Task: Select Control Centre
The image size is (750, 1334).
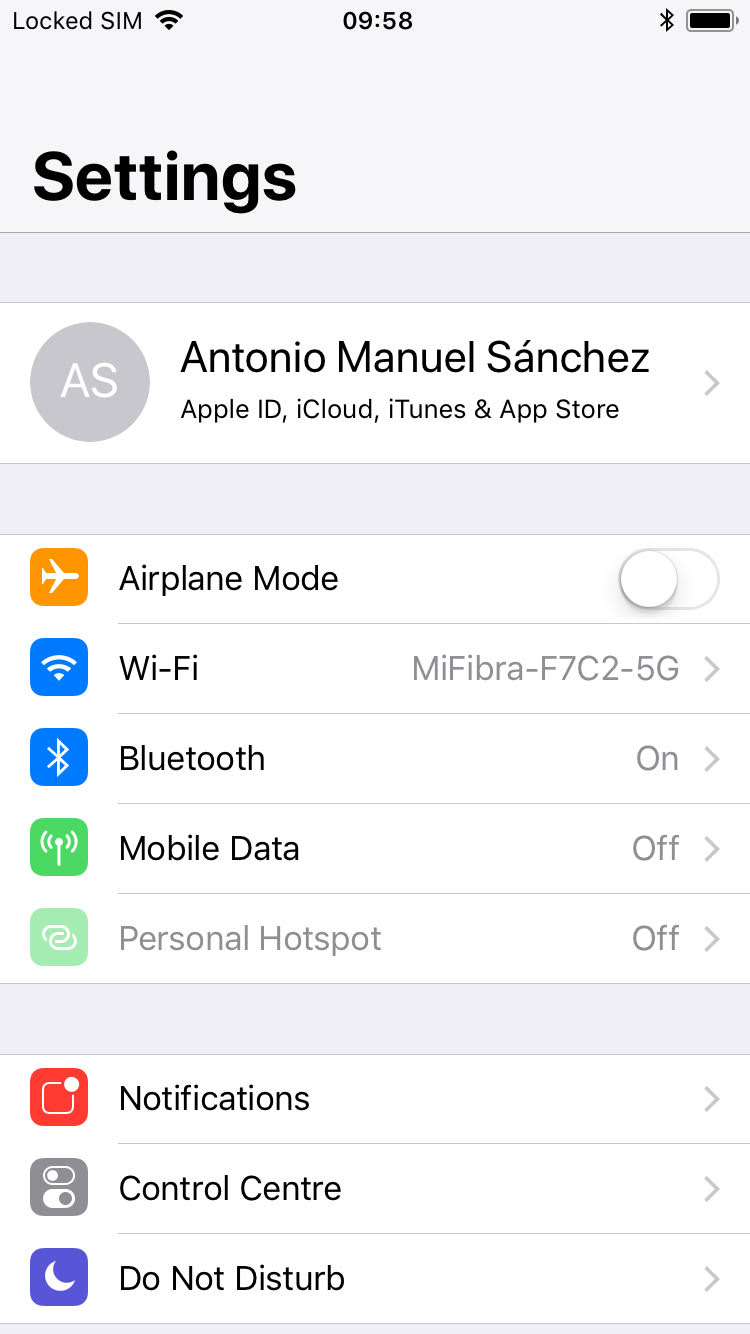Action: point(375,1189)
